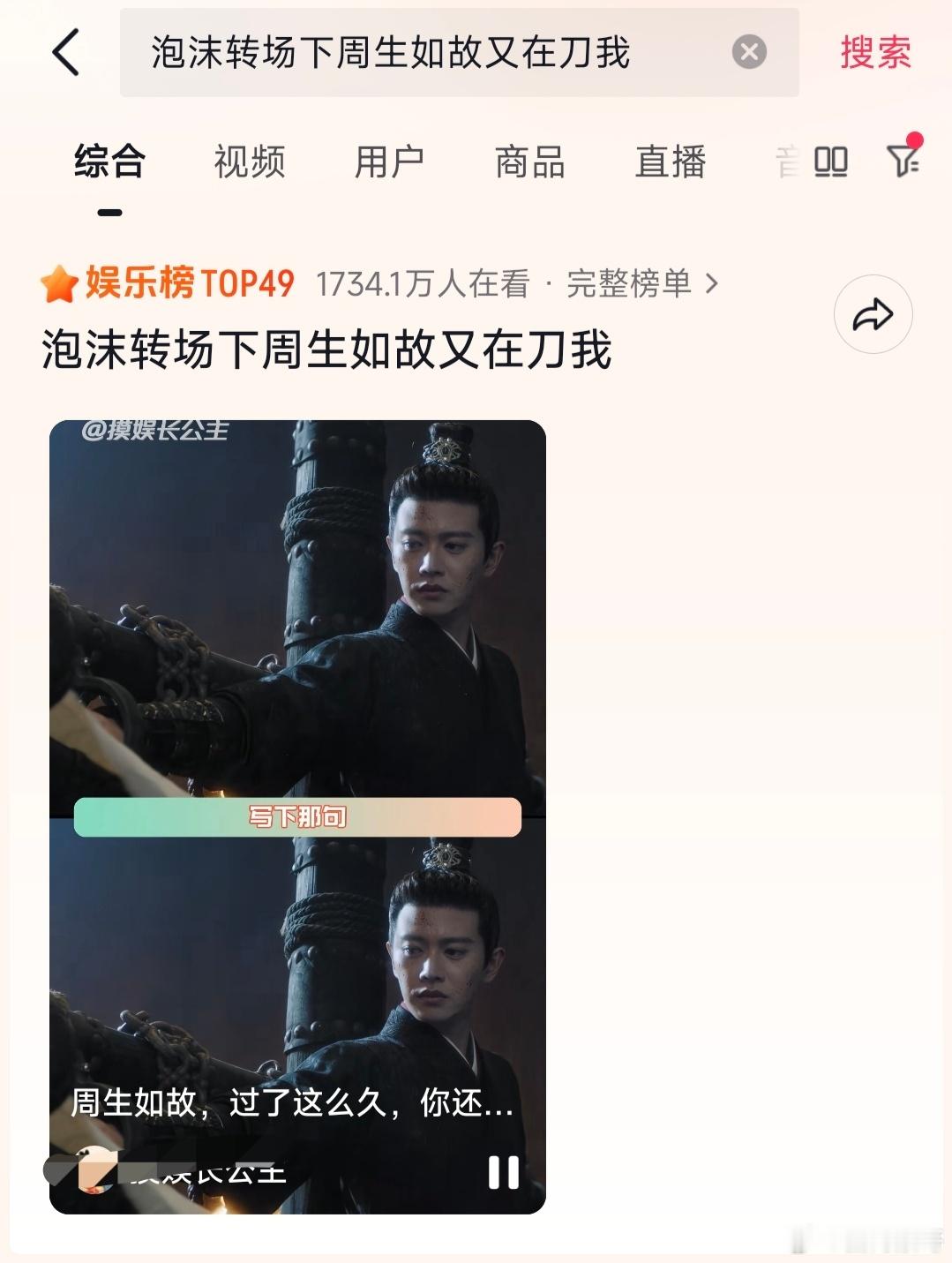This screenshot has width=952, height=1263.
Task: Open the filter options via the funnel icon
Action: point(902,162)
